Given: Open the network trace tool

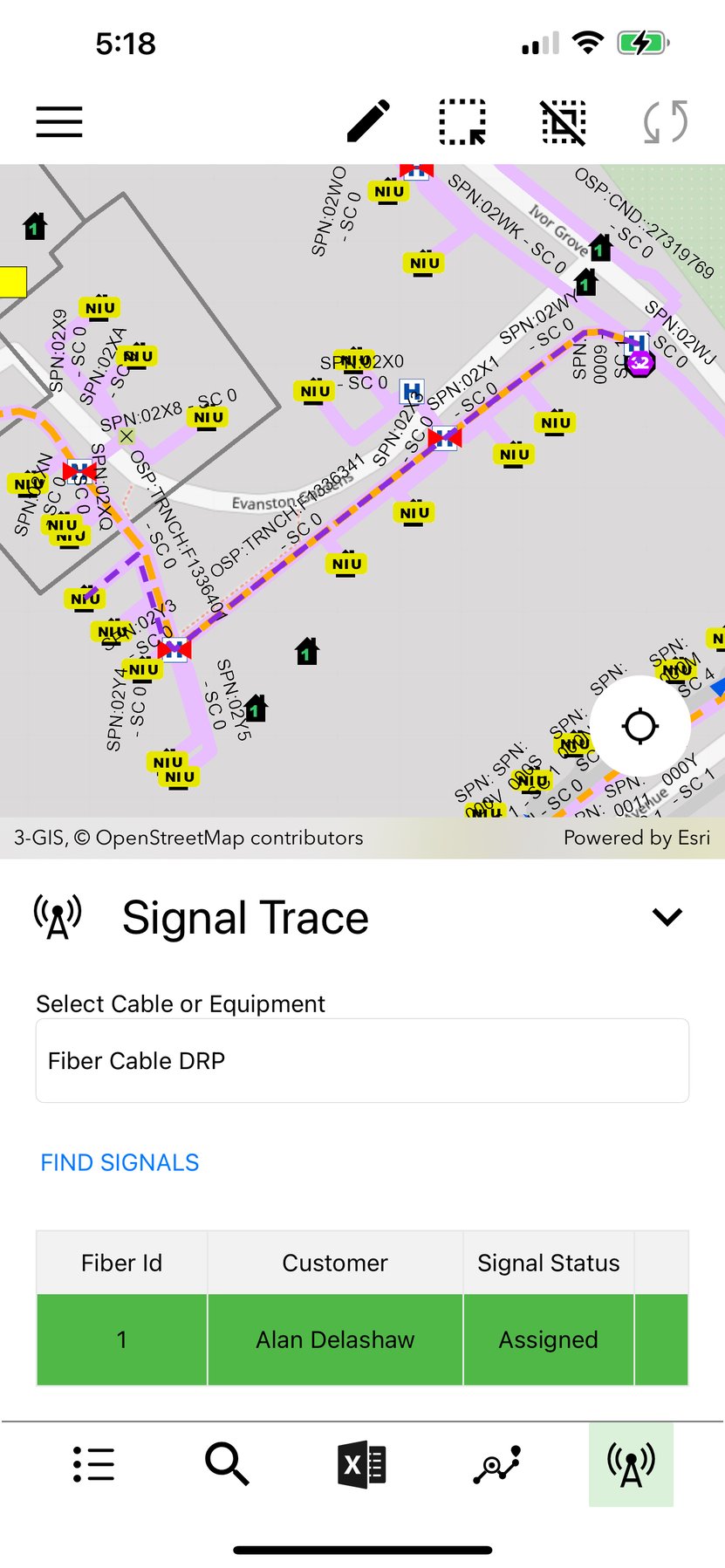Looking at the screenshot, I should (x=496, y=1463).
